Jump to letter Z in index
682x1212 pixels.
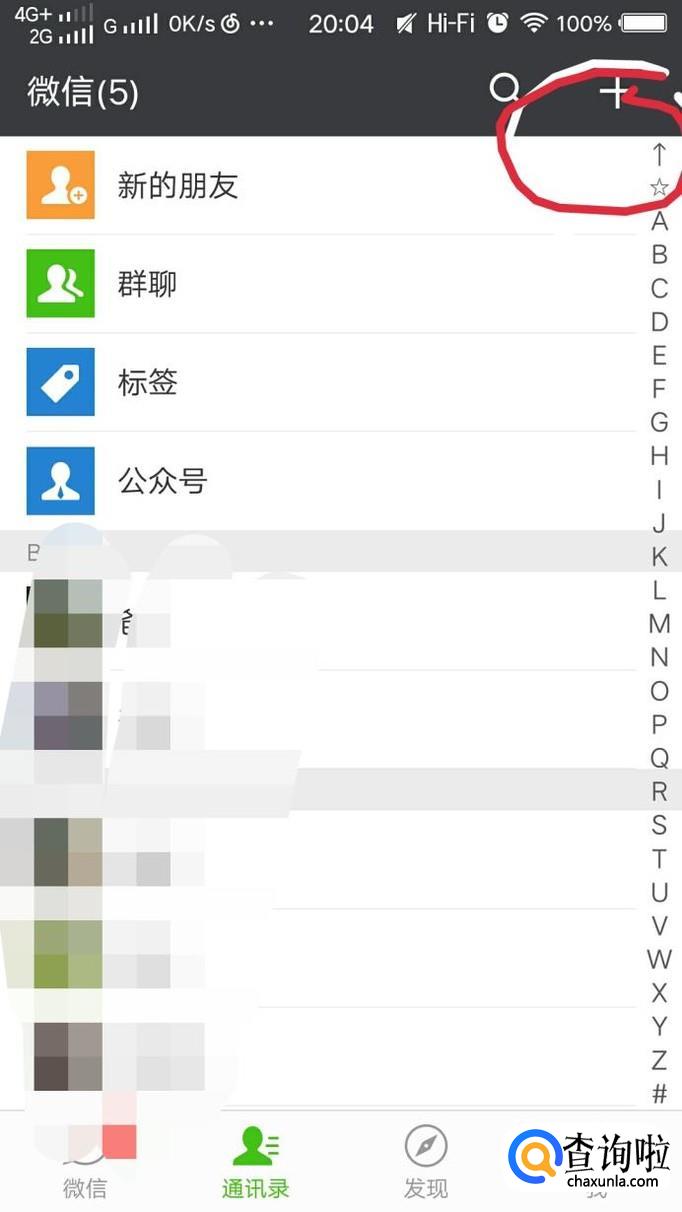tap(659, 1060)
